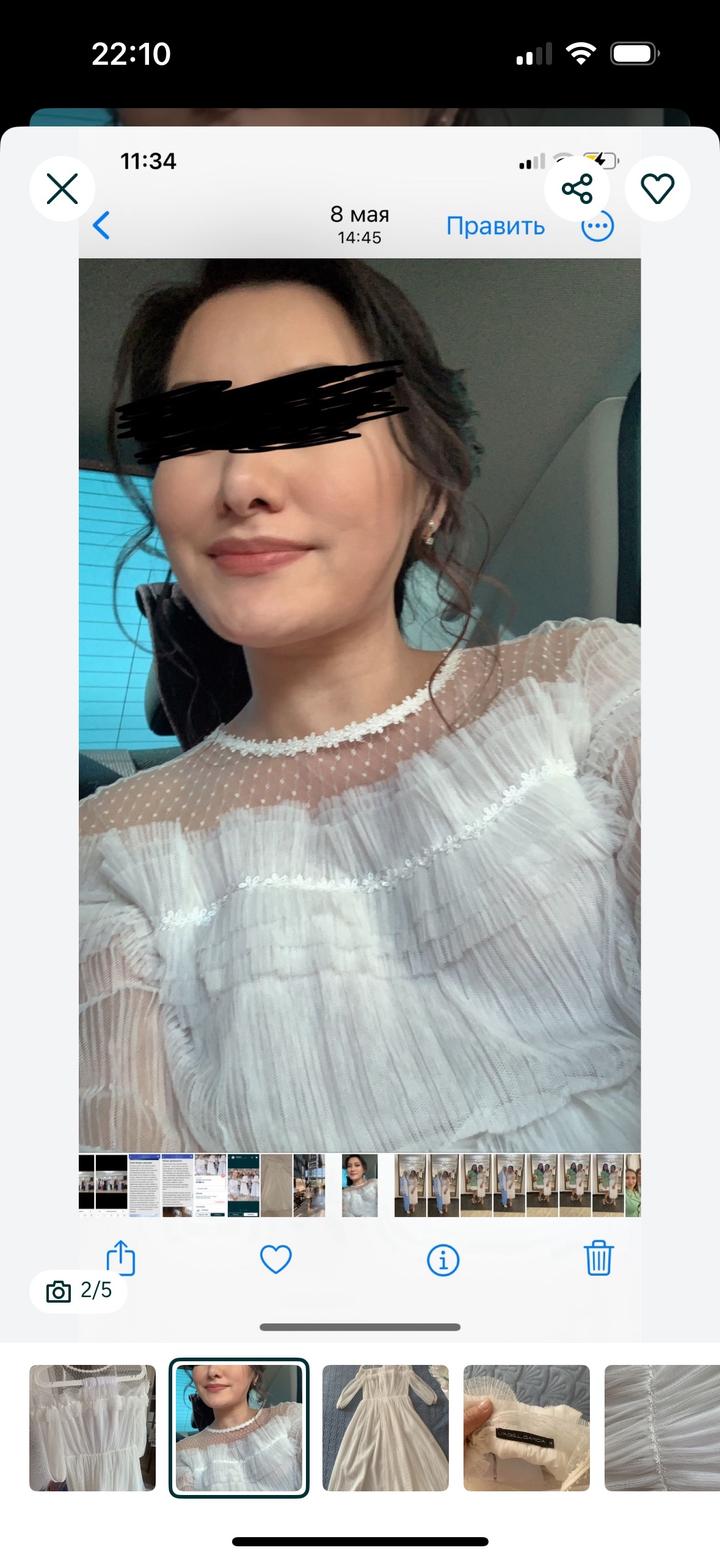The image size is (720, 1561).
Task: Add this listing to favorites
Action: (657, 189)
